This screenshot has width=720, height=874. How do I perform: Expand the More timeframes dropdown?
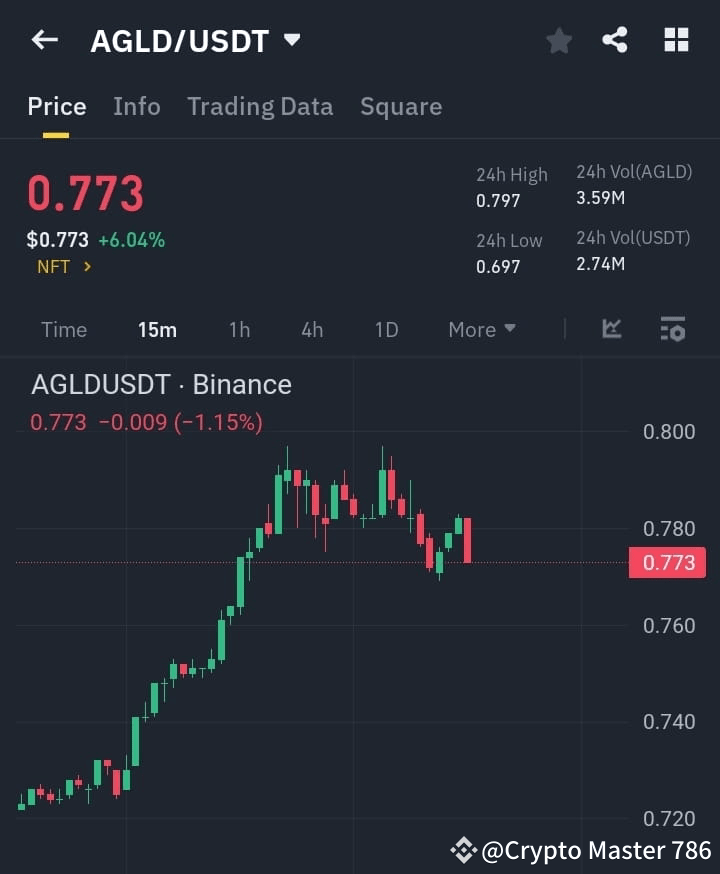coord(481,329)
